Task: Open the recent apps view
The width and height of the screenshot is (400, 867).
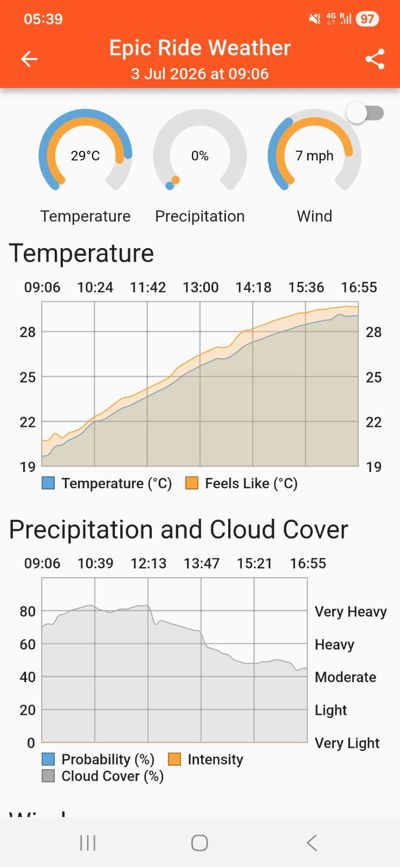Action: tap(87, 843)
